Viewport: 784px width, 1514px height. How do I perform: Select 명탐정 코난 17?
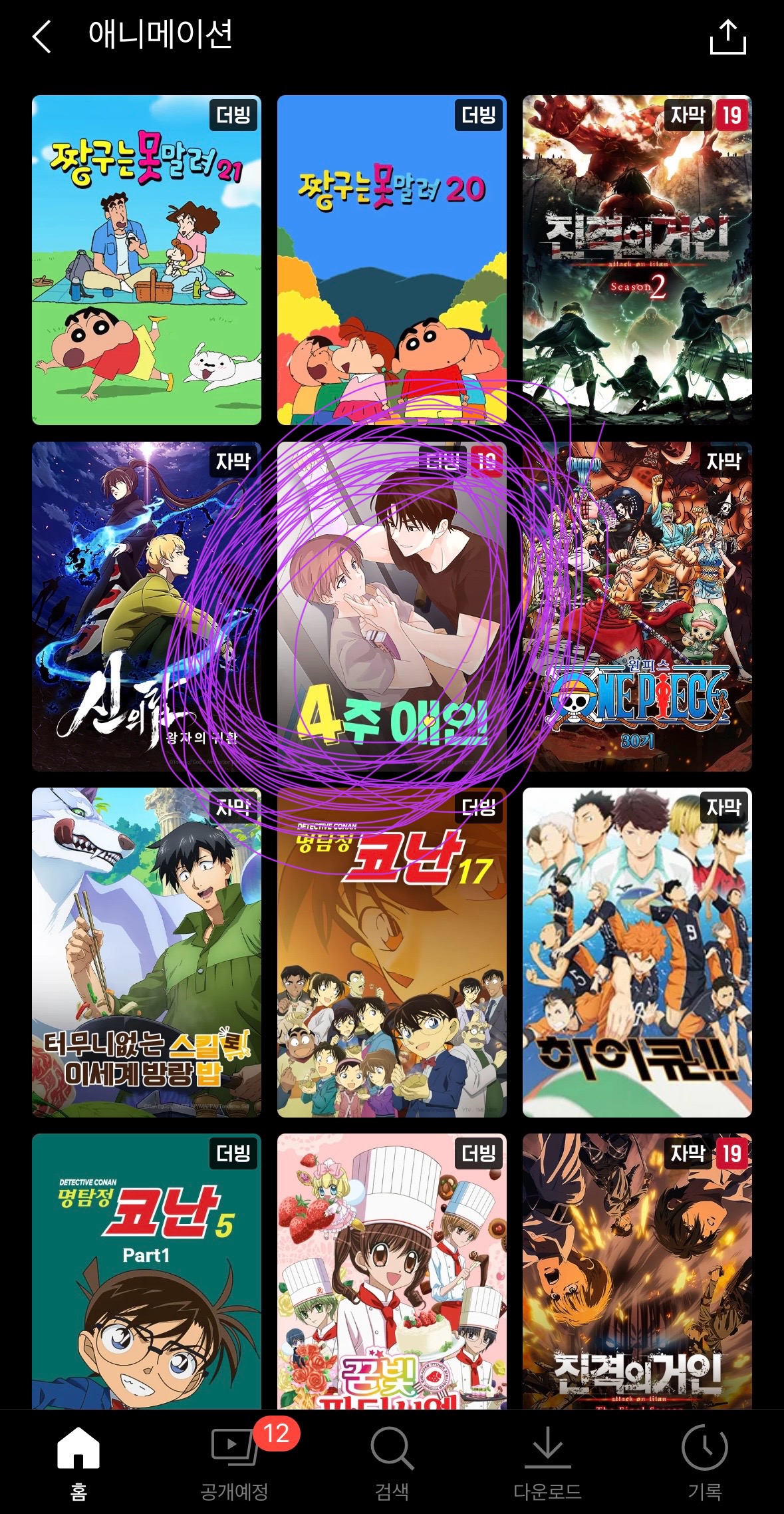tap(392, 953)
